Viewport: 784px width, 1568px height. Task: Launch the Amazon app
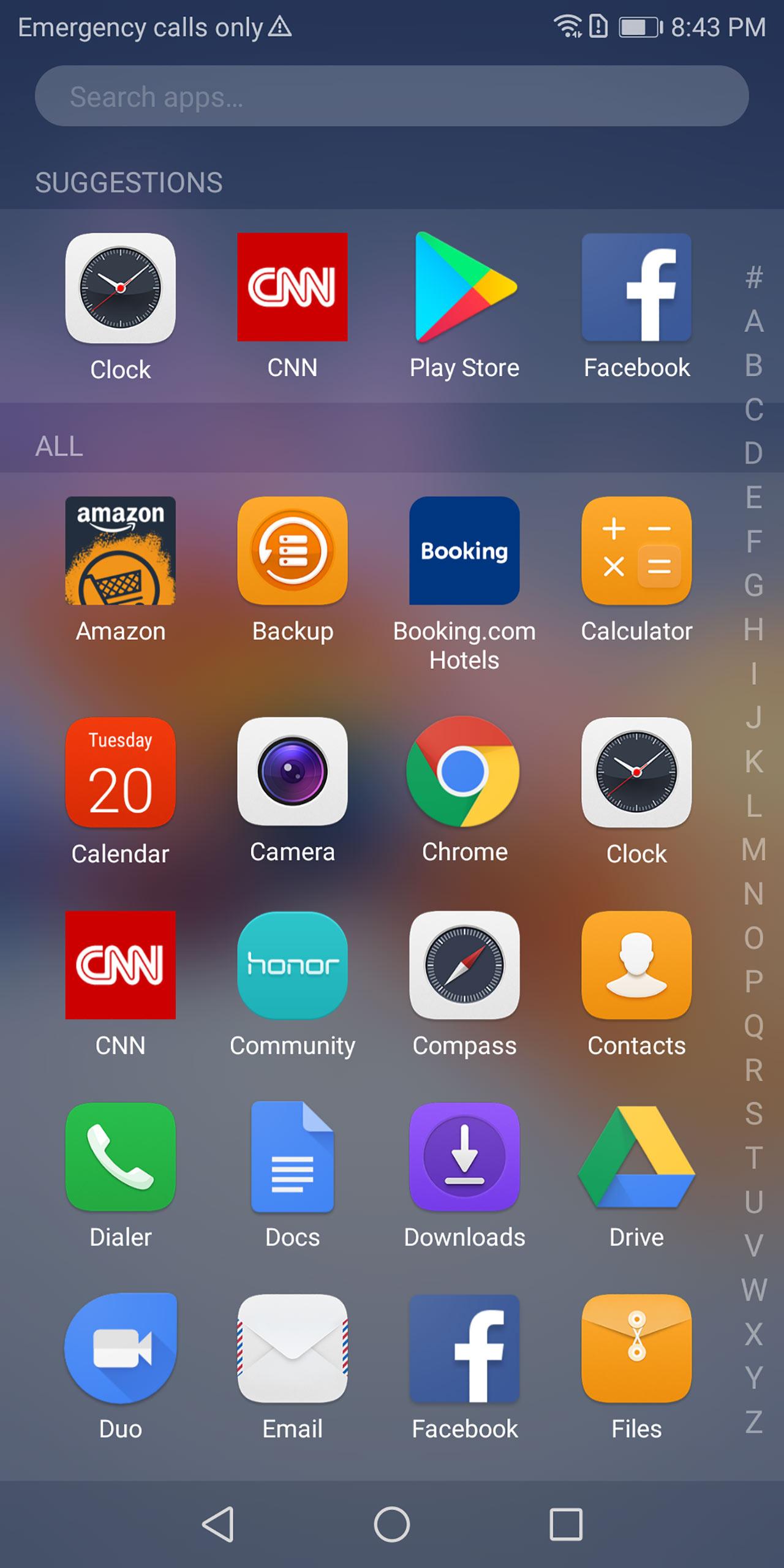[x=121, y=551]
